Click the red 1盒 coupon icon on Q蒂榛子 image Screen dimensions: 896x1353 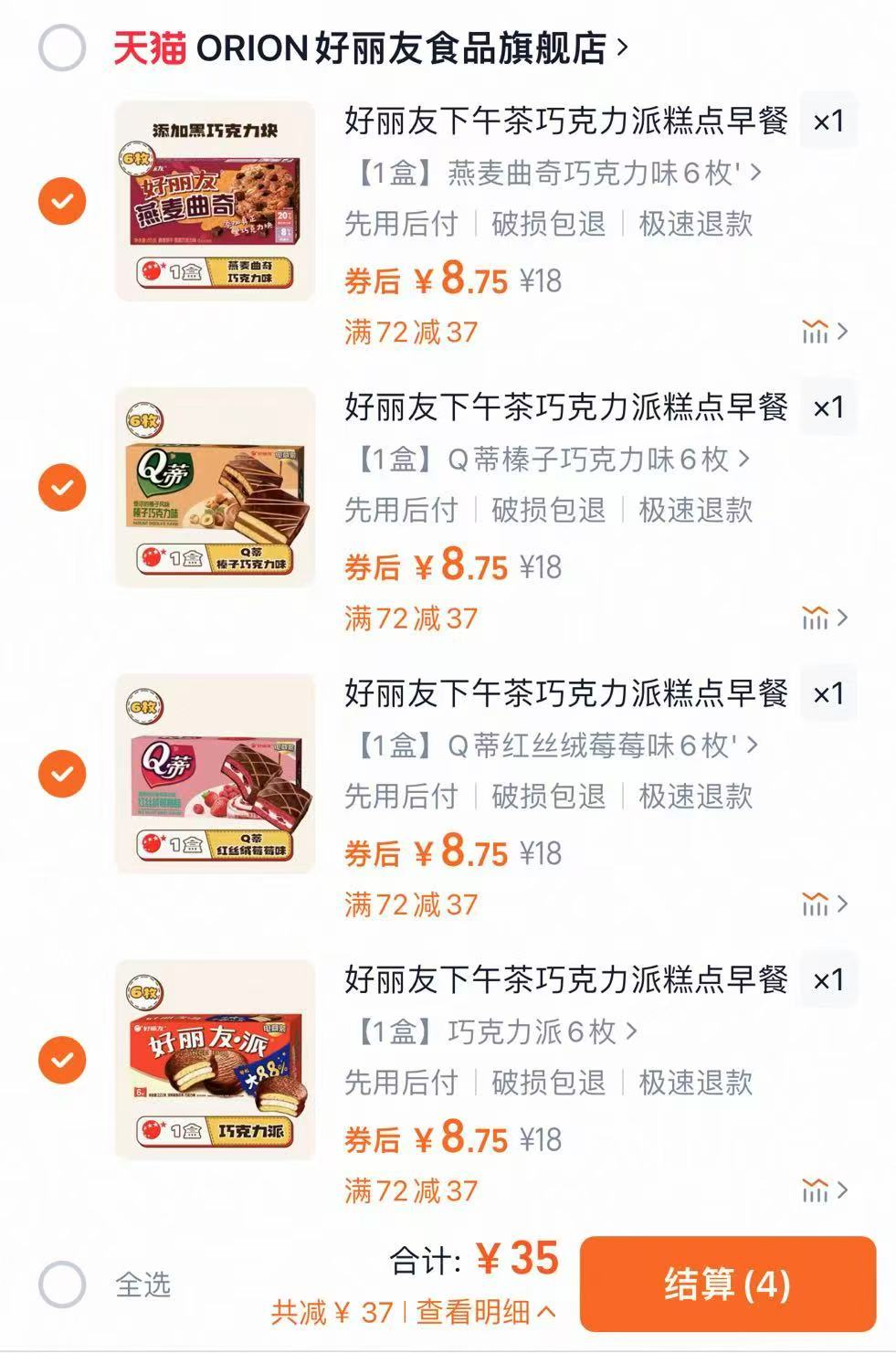[153, 556]
